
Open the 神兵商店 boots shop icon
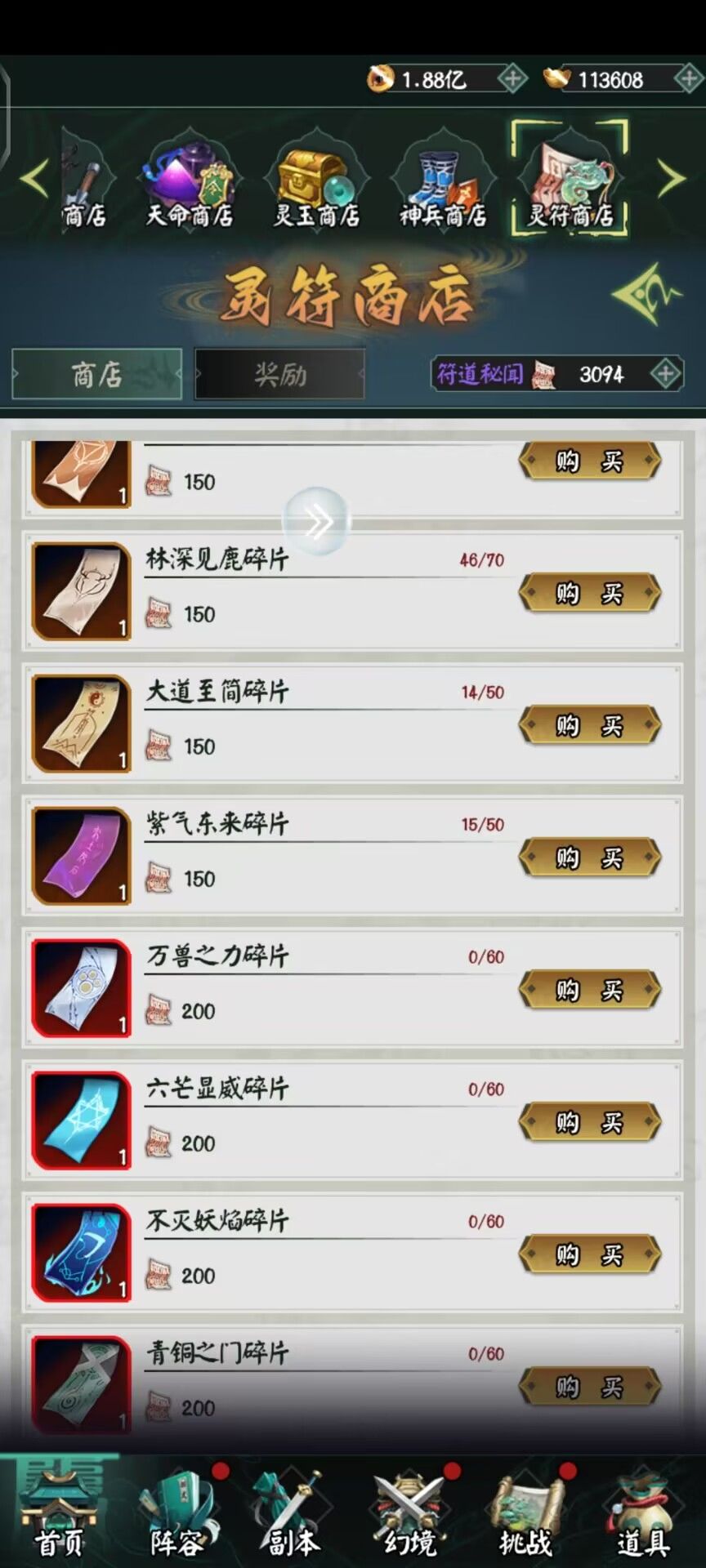point(442,176)
